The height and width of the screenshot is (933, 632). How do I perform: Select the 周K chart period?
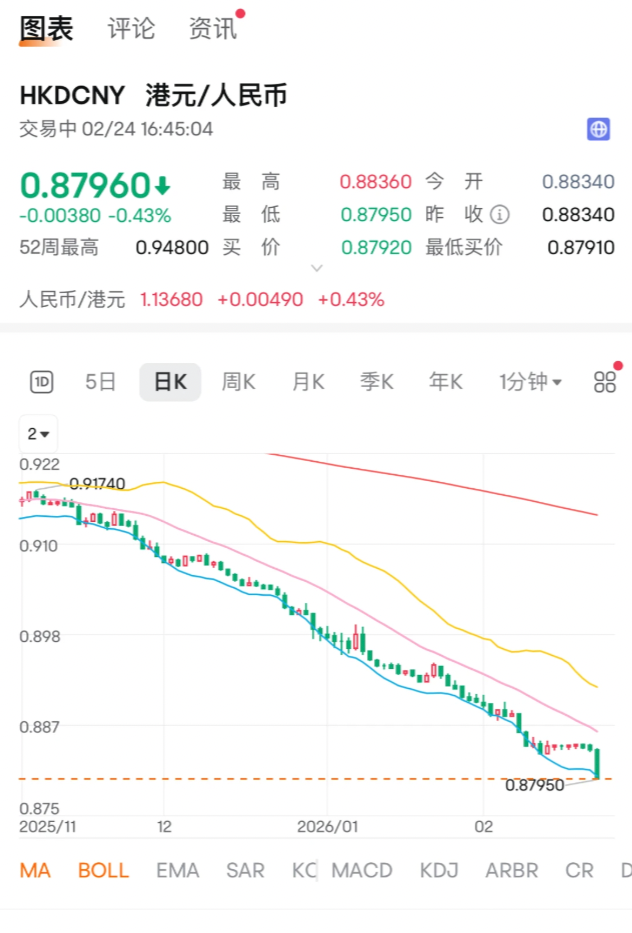pyautogui.click(x=238, y=381)
